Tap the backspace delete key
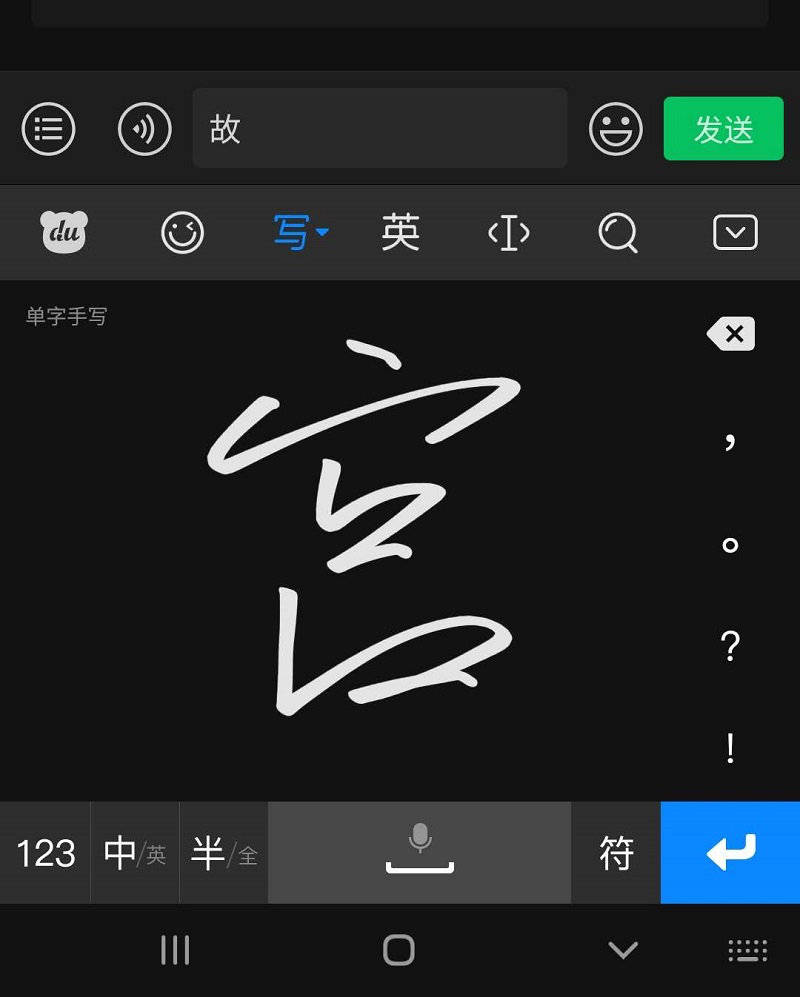800x997 pixels. [x=729, y=334]
